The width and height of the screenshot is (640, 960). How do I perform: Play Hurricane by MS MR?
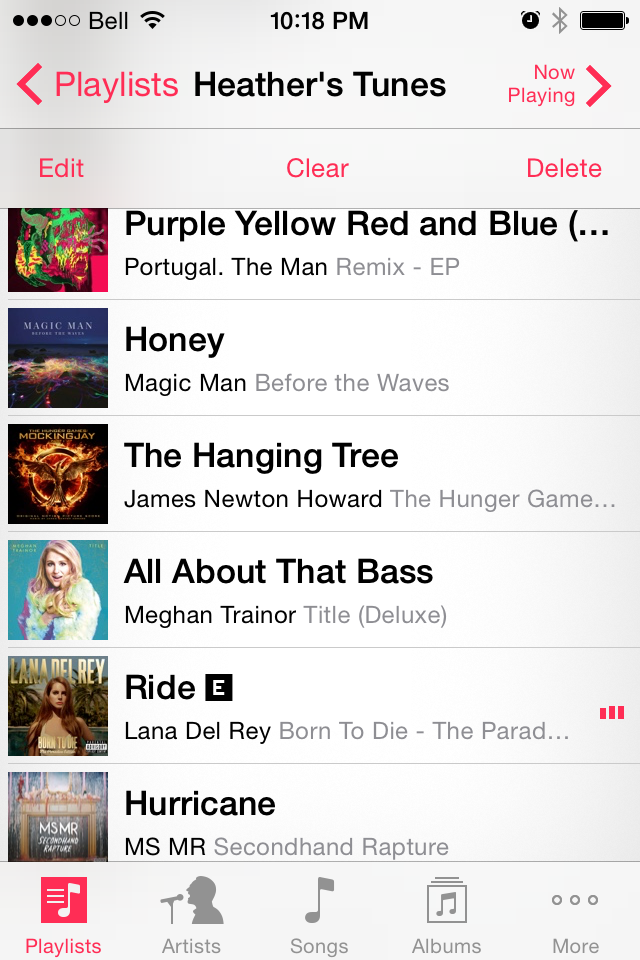tap(360, 820)
